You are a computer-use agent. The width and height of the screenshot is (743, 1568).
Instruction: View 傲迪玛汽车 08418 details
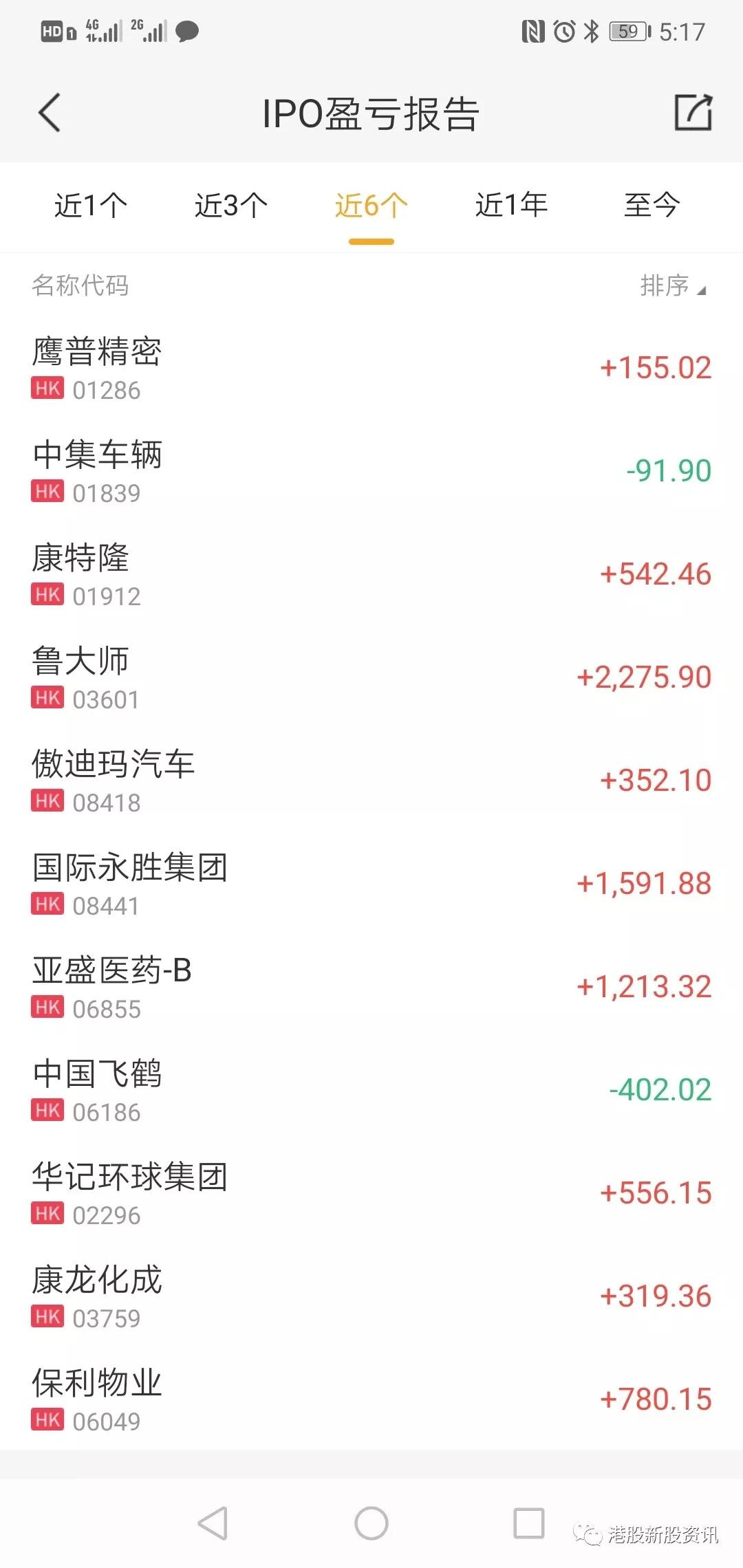371,781
